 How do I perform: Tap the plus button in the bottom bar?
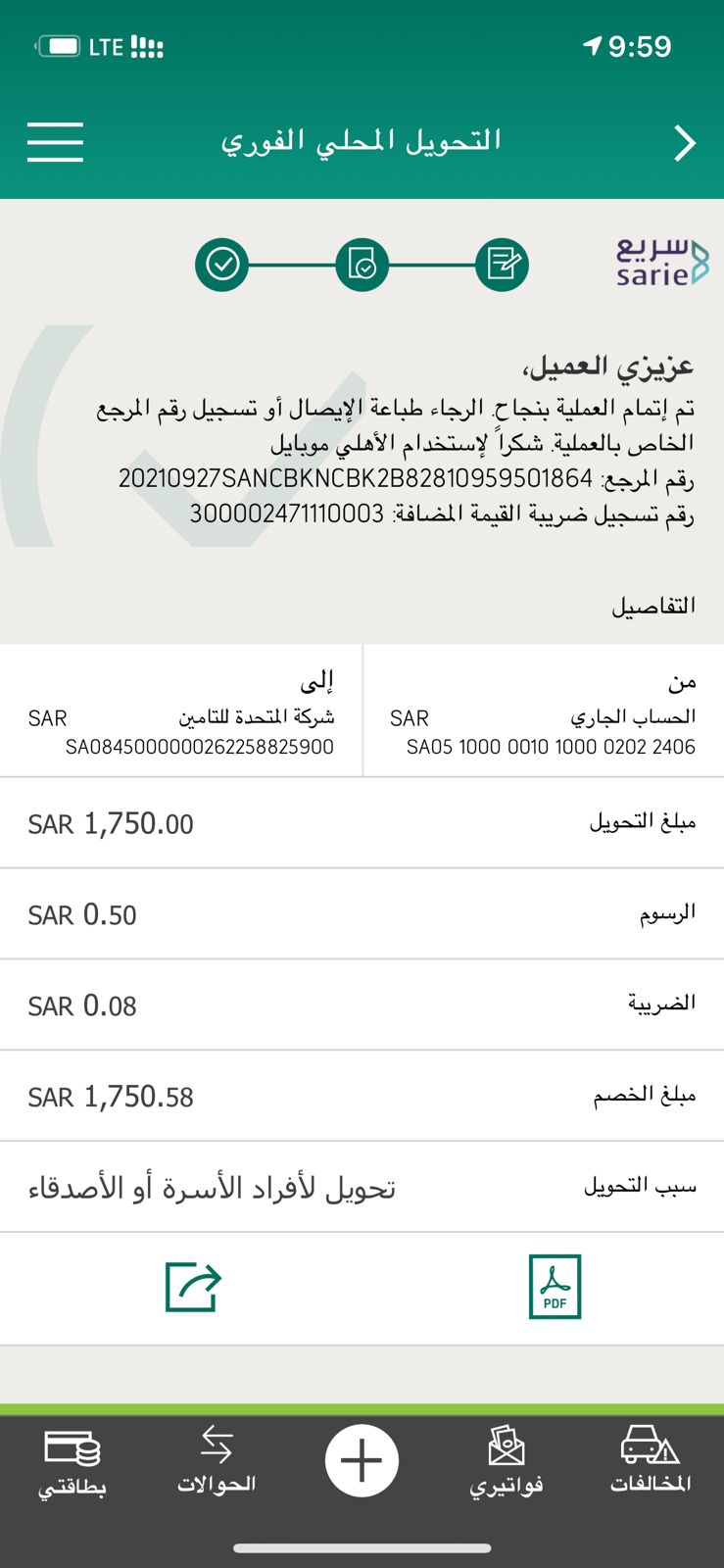362,1460
